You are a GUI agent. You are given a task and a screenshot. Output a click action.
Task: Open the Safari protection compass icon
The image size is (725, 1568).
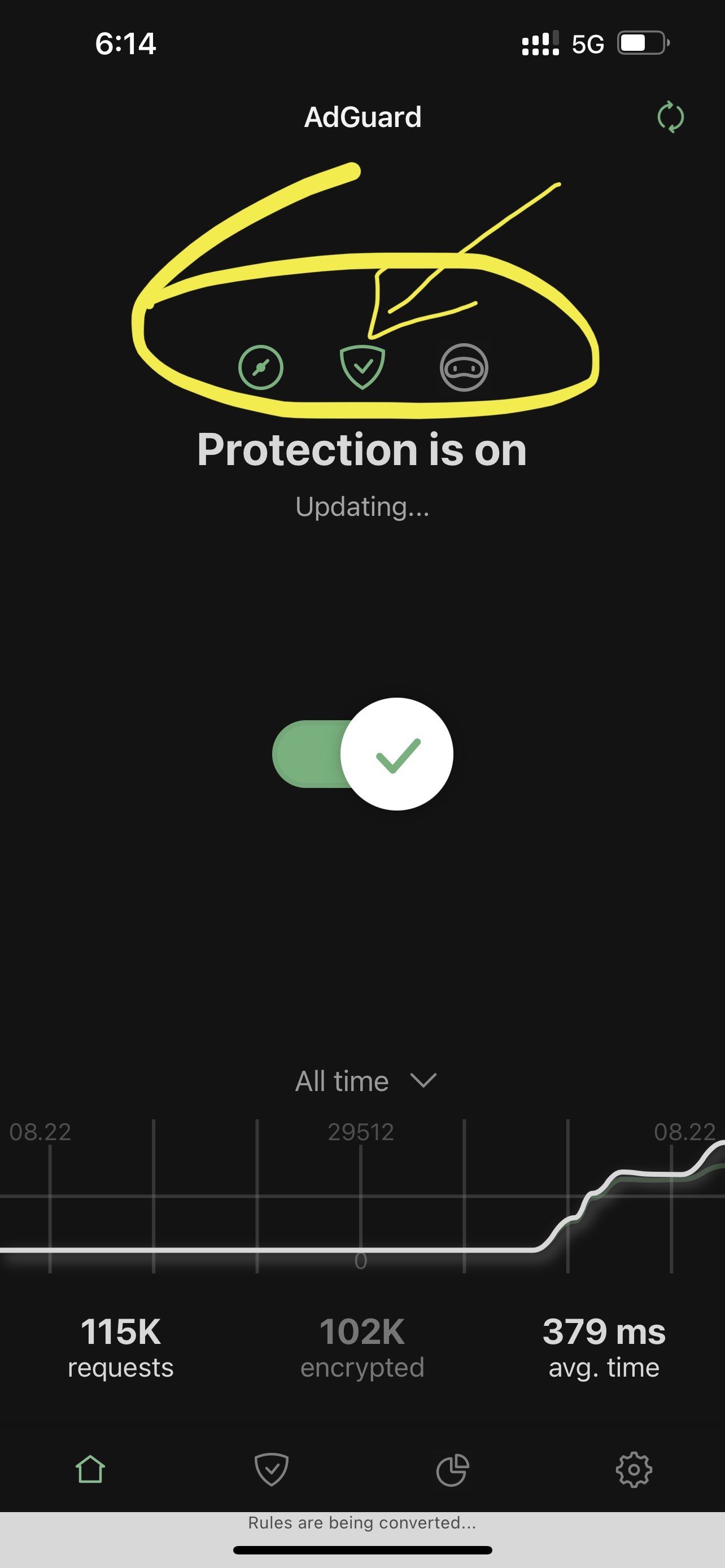pos(260,367)
